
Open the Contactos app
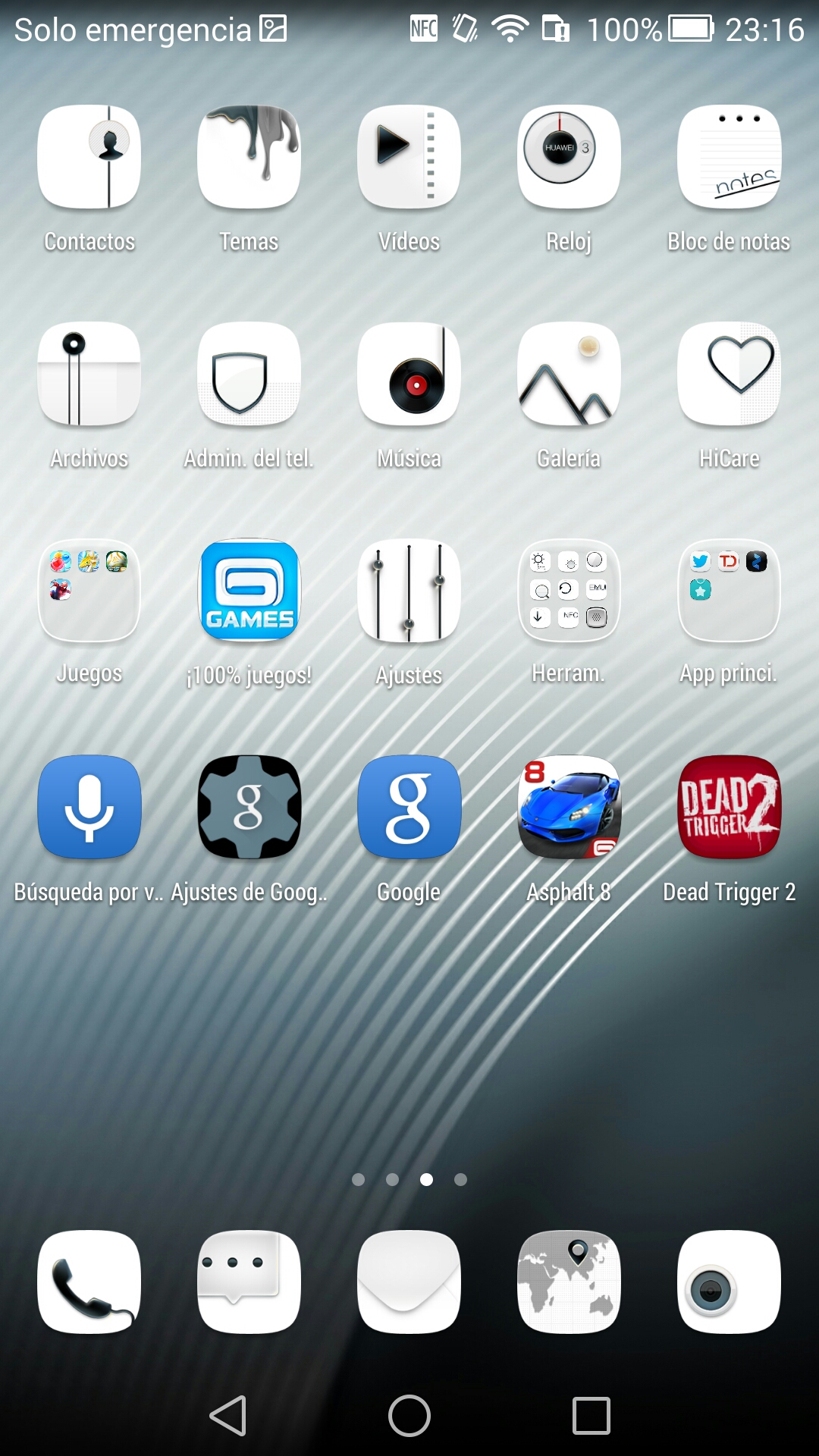(89, 157)
